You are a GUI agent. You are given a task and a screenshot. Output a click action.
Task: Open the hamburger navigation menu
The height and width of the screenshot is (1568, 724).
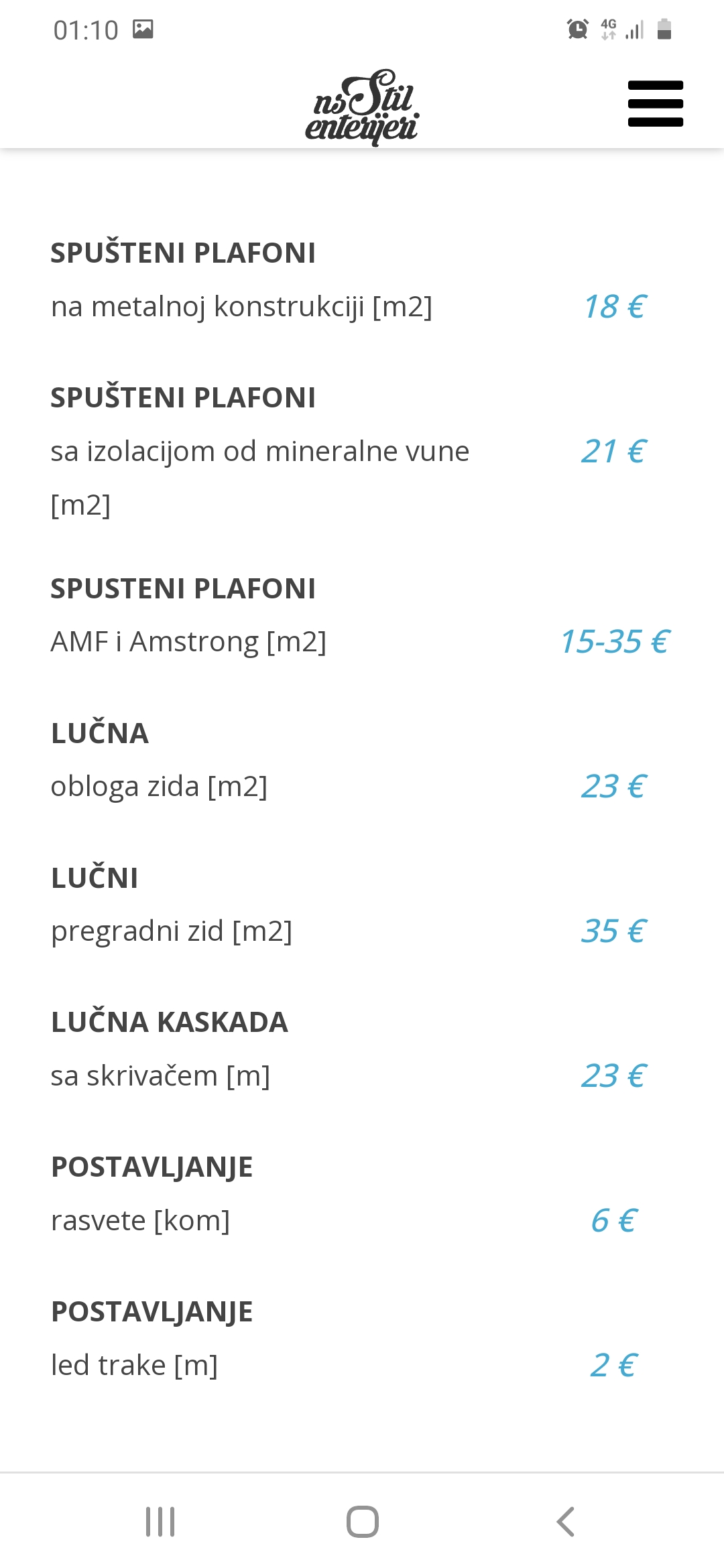[x=656, y=103]
